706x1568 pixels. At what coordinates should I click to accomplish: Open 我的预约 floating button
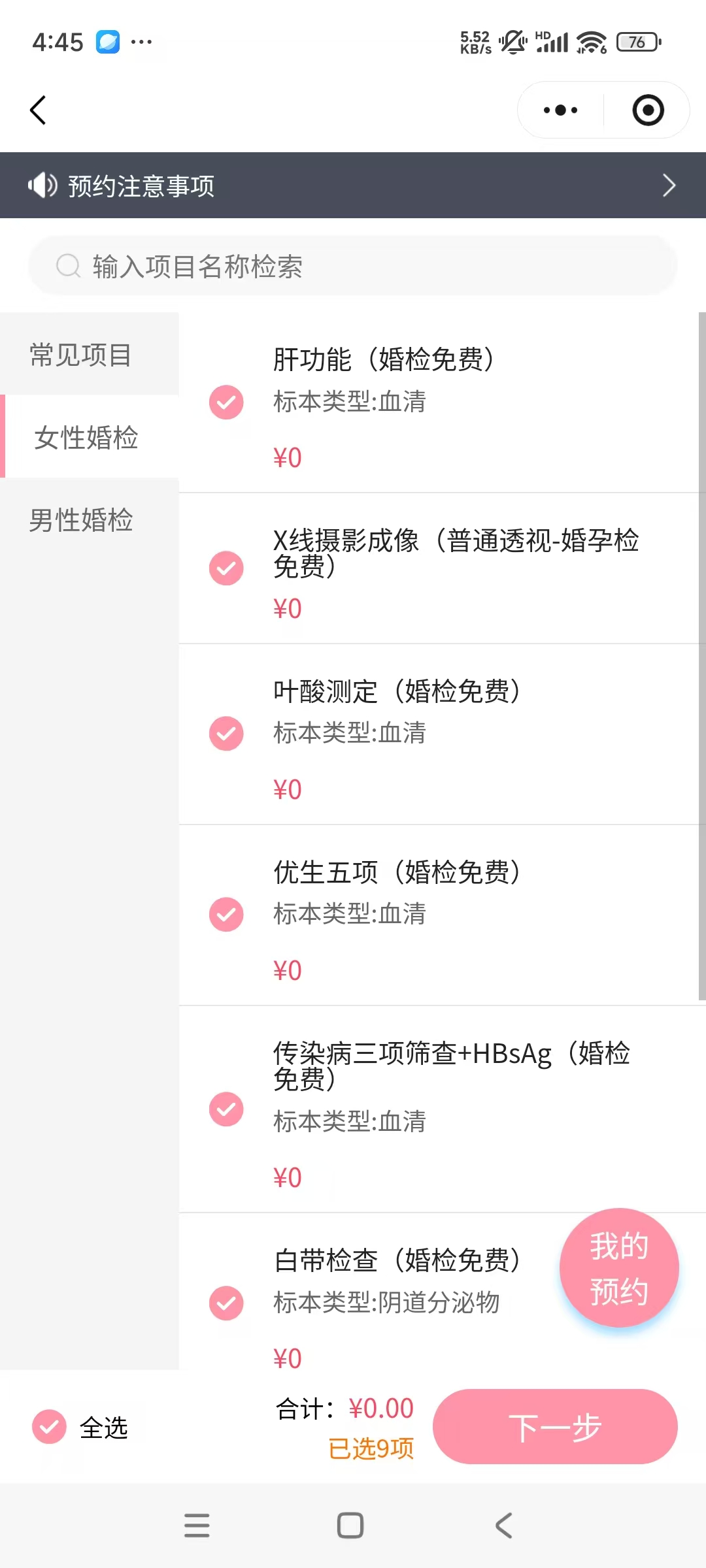tap(619, 1267)
